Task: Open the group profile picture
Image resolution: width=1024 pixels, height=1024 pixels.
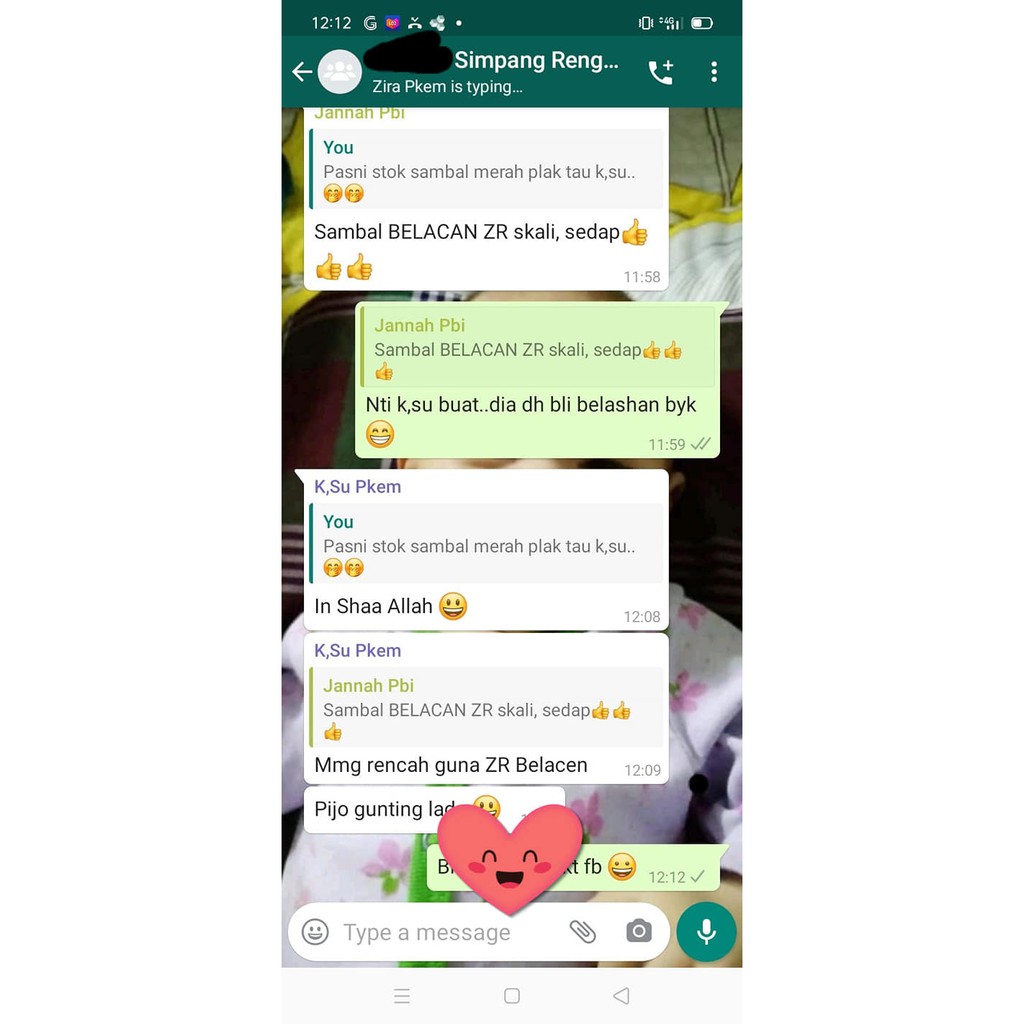Action: (x=340, y=71)
